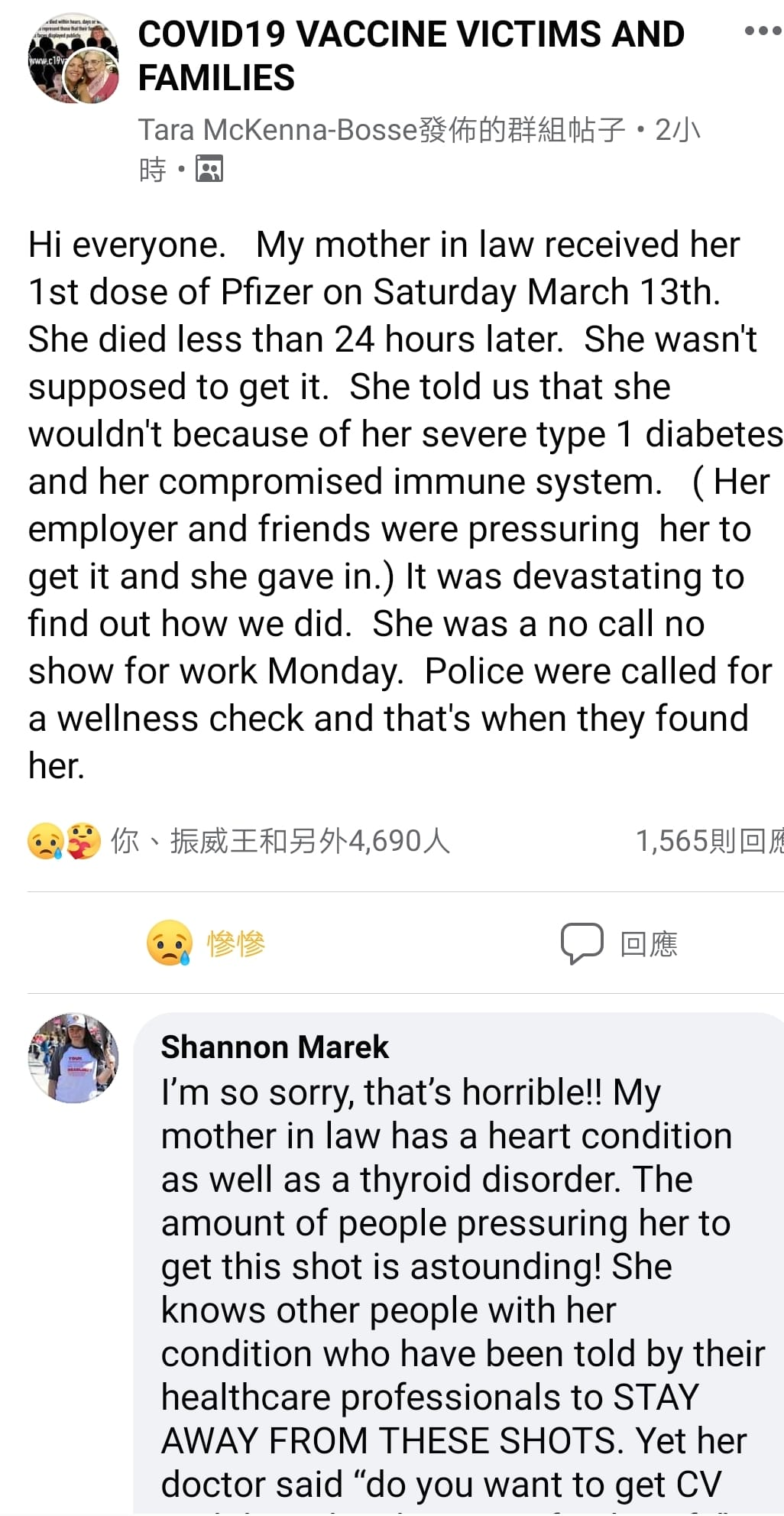Tap the 回應 comment button
Image resolution: width=784 pixels, height=1516 pixels.
point(620,943)
